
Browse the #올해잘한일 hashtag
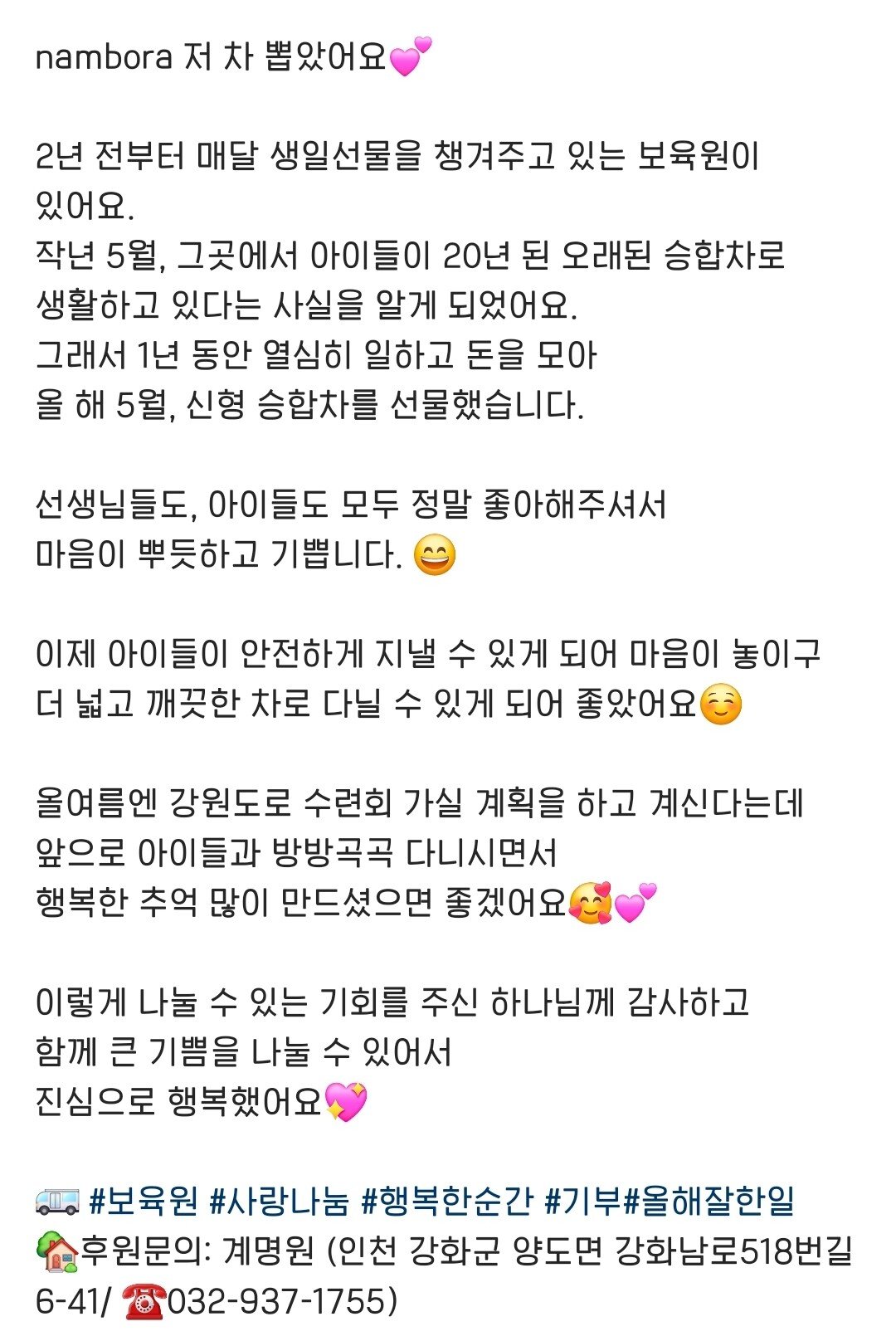709,1201
